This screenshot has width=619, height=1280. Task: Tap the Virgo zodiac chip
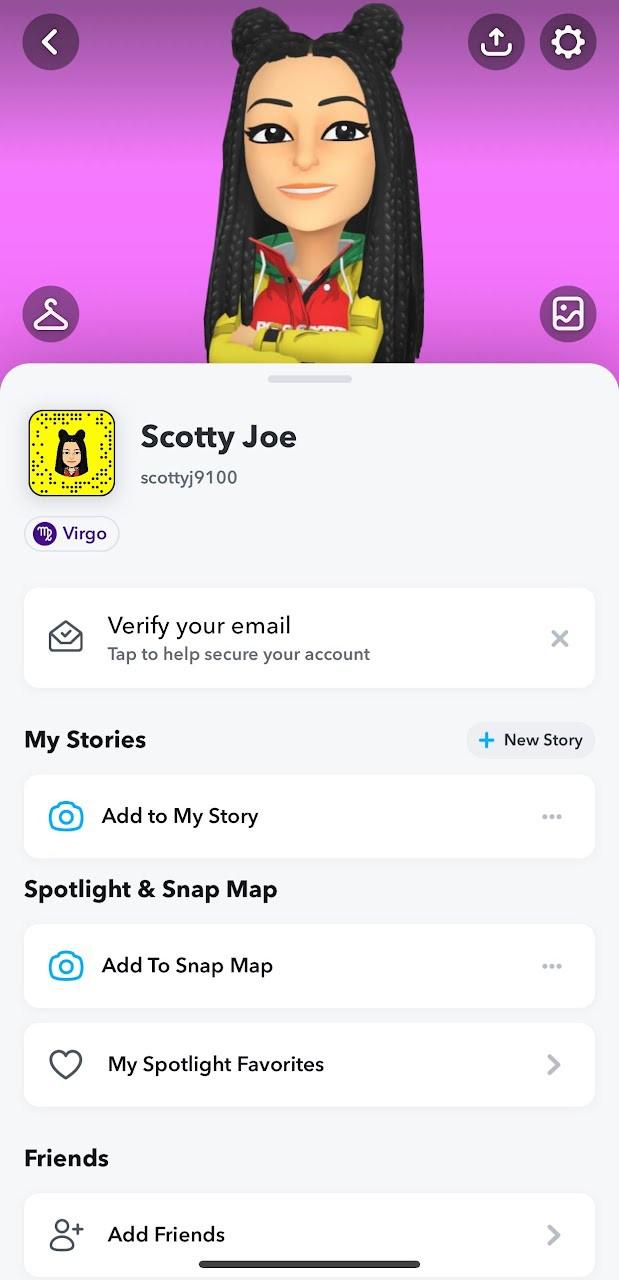click(72, 534)
